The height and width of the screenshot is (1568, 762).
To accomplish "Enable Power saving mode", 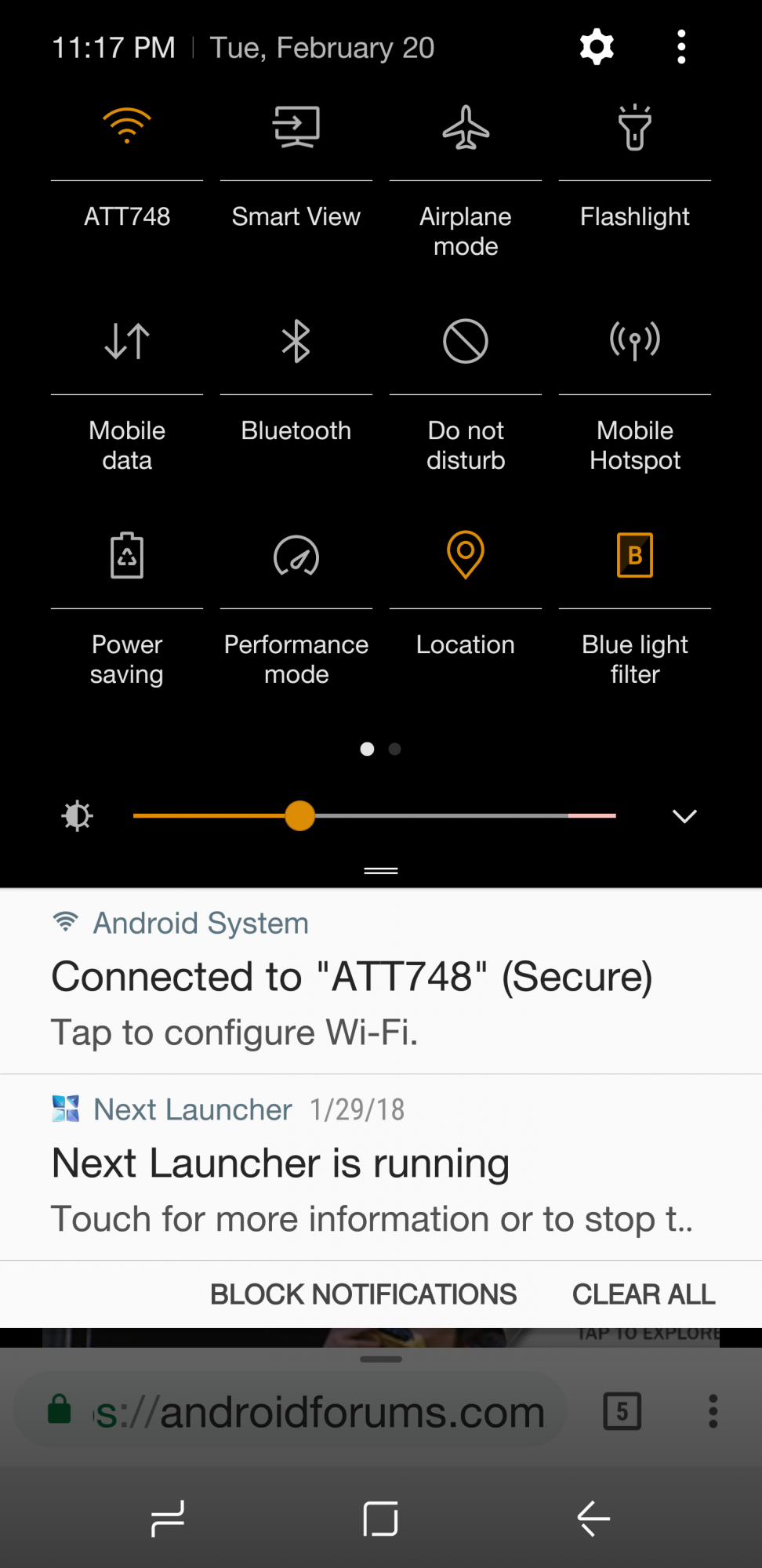I will tap(127, 555).
